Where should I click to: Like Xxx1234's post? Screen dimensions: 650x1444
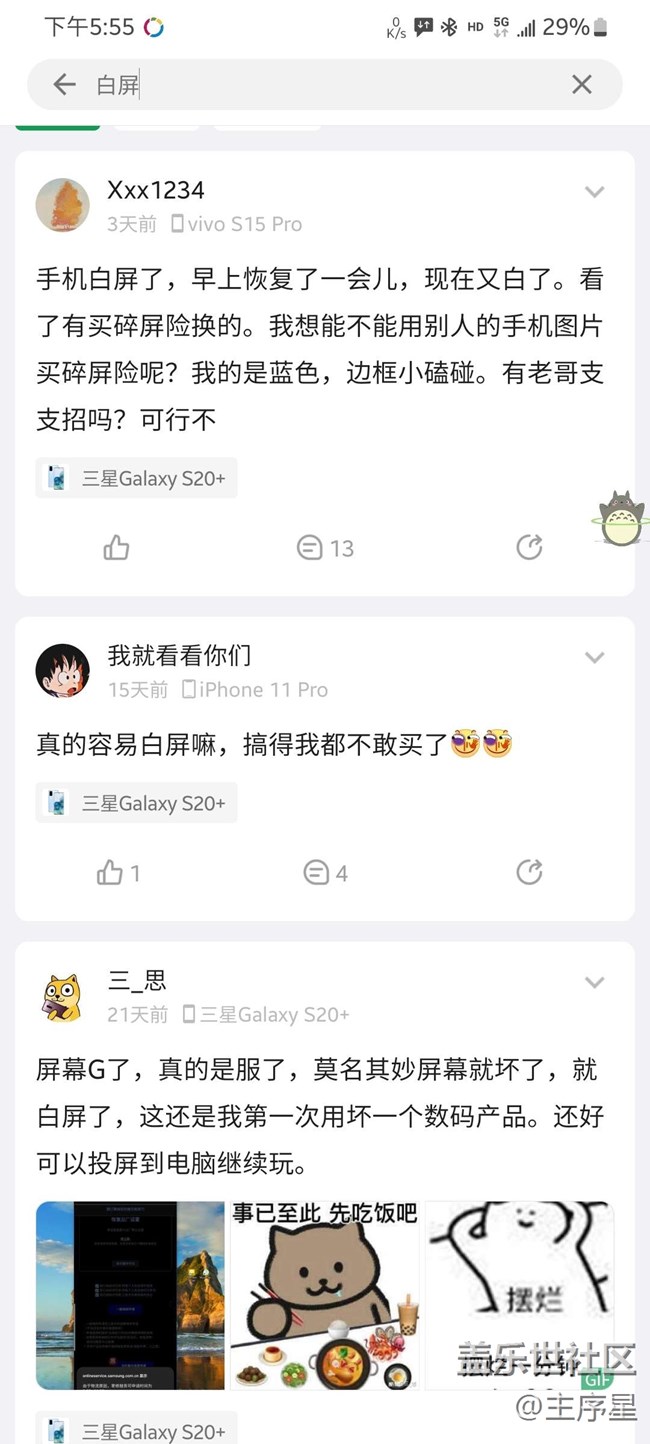pyautogui.click(x=117, y=547)
